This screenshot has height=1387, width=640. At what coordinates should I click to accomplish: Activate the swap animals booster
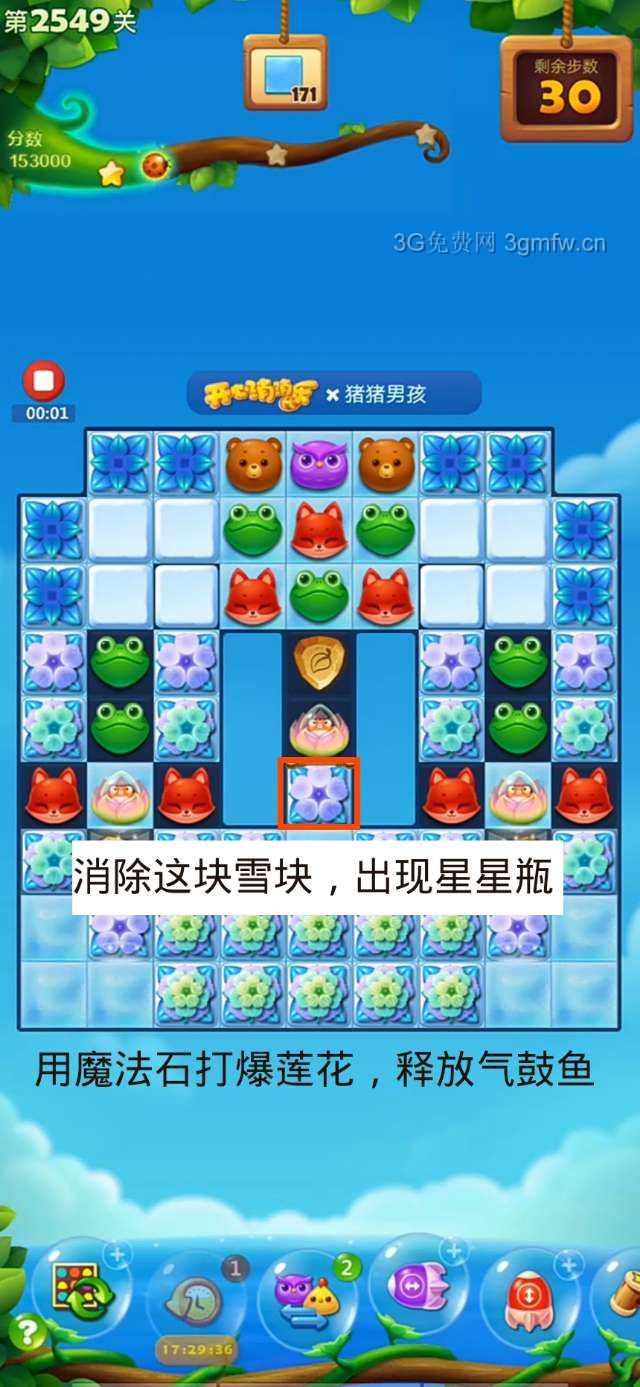point(307,1297)
